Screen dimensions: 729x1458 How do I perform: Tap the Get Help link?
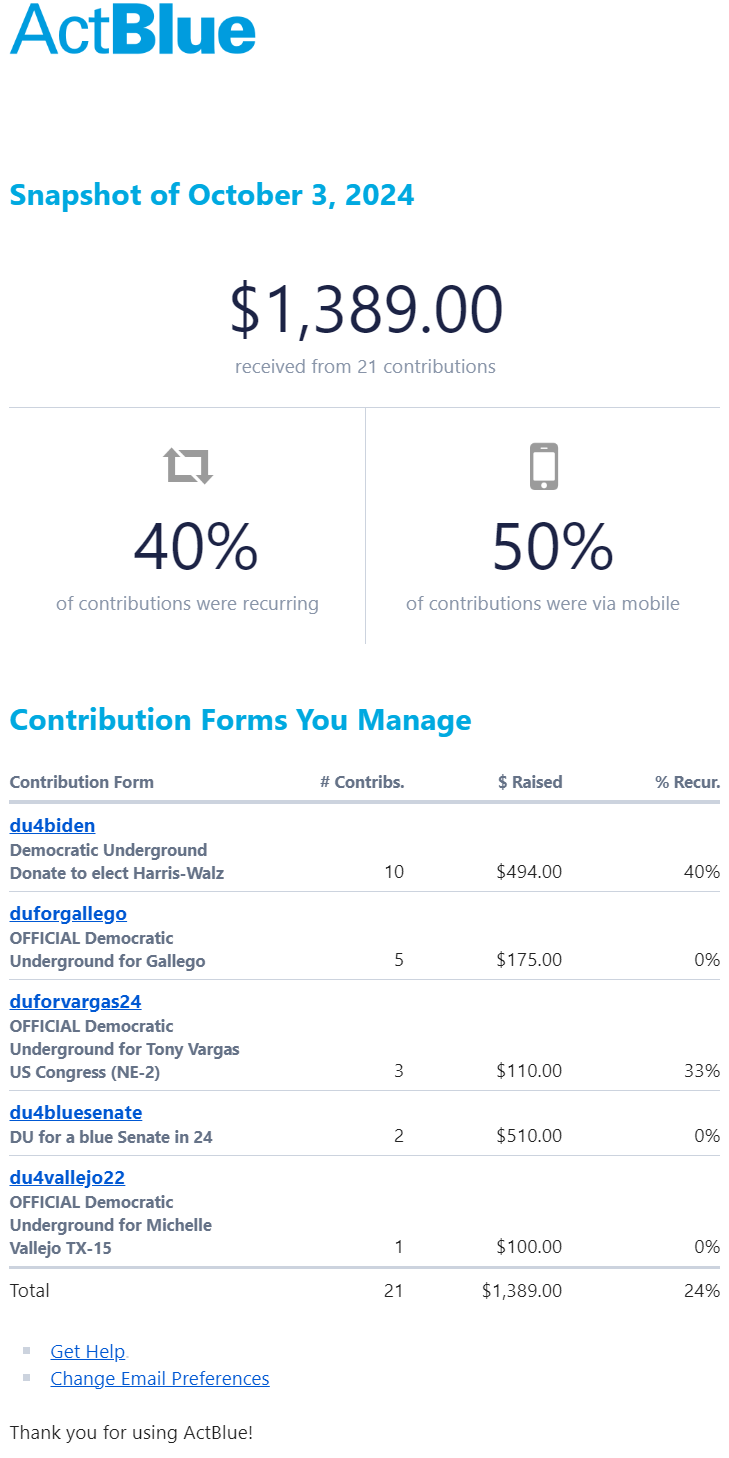tap(88, 1351)
